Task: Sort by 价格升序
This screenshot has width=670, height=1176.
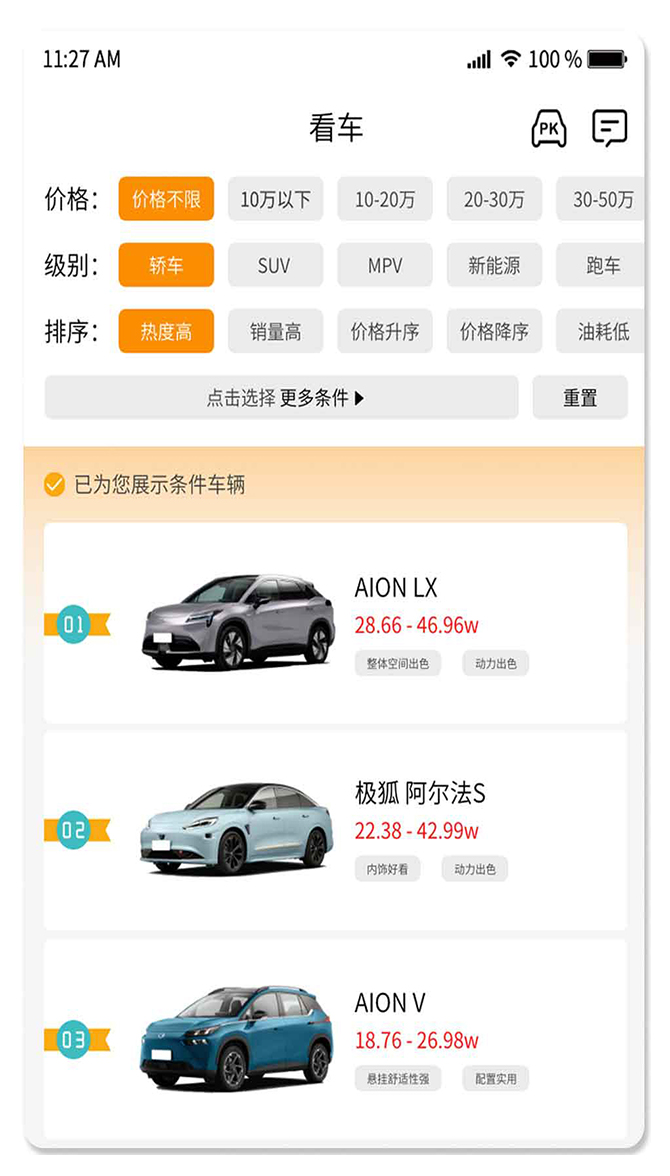Action: click(x=385, y=332)
